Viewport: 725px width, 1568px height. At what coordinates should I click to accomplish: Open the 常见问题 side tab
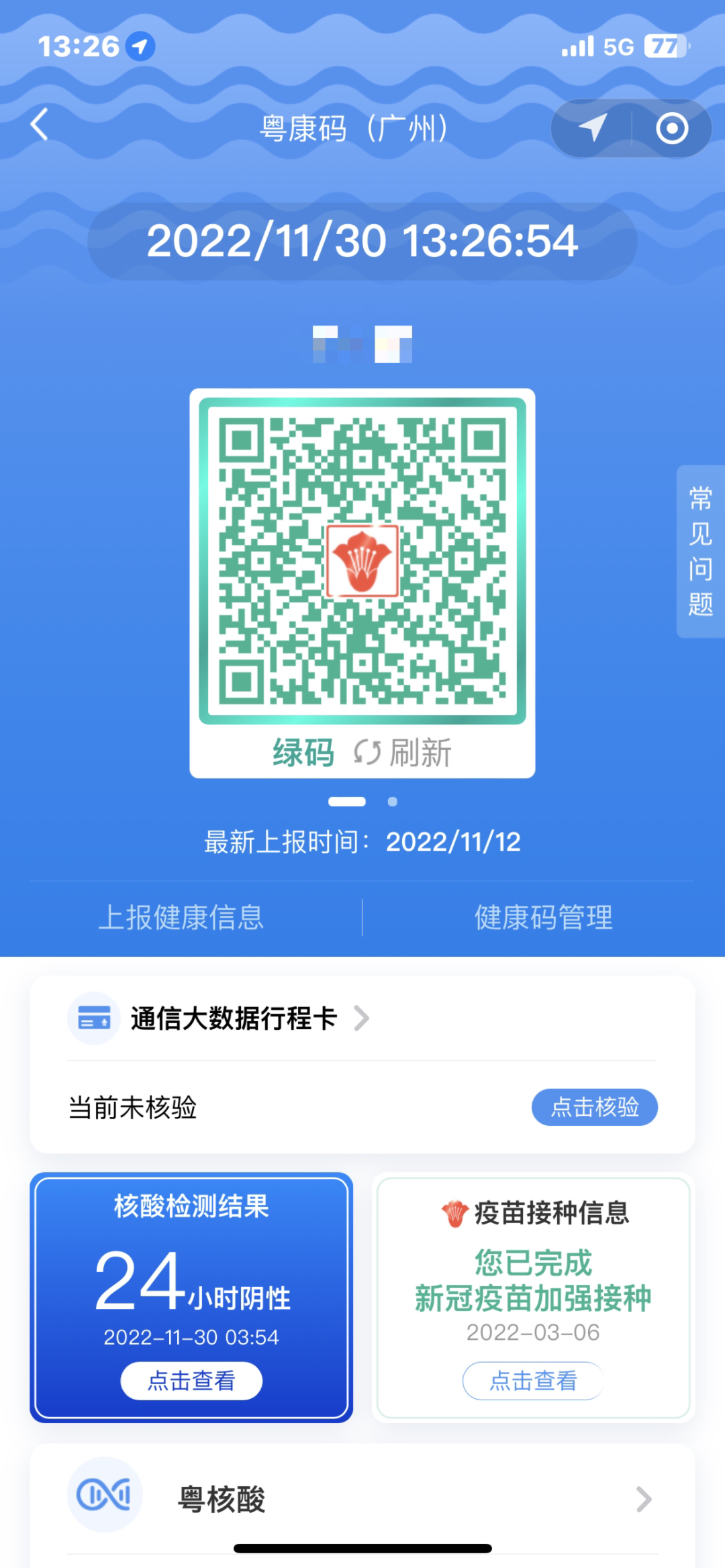coord(700,551)
